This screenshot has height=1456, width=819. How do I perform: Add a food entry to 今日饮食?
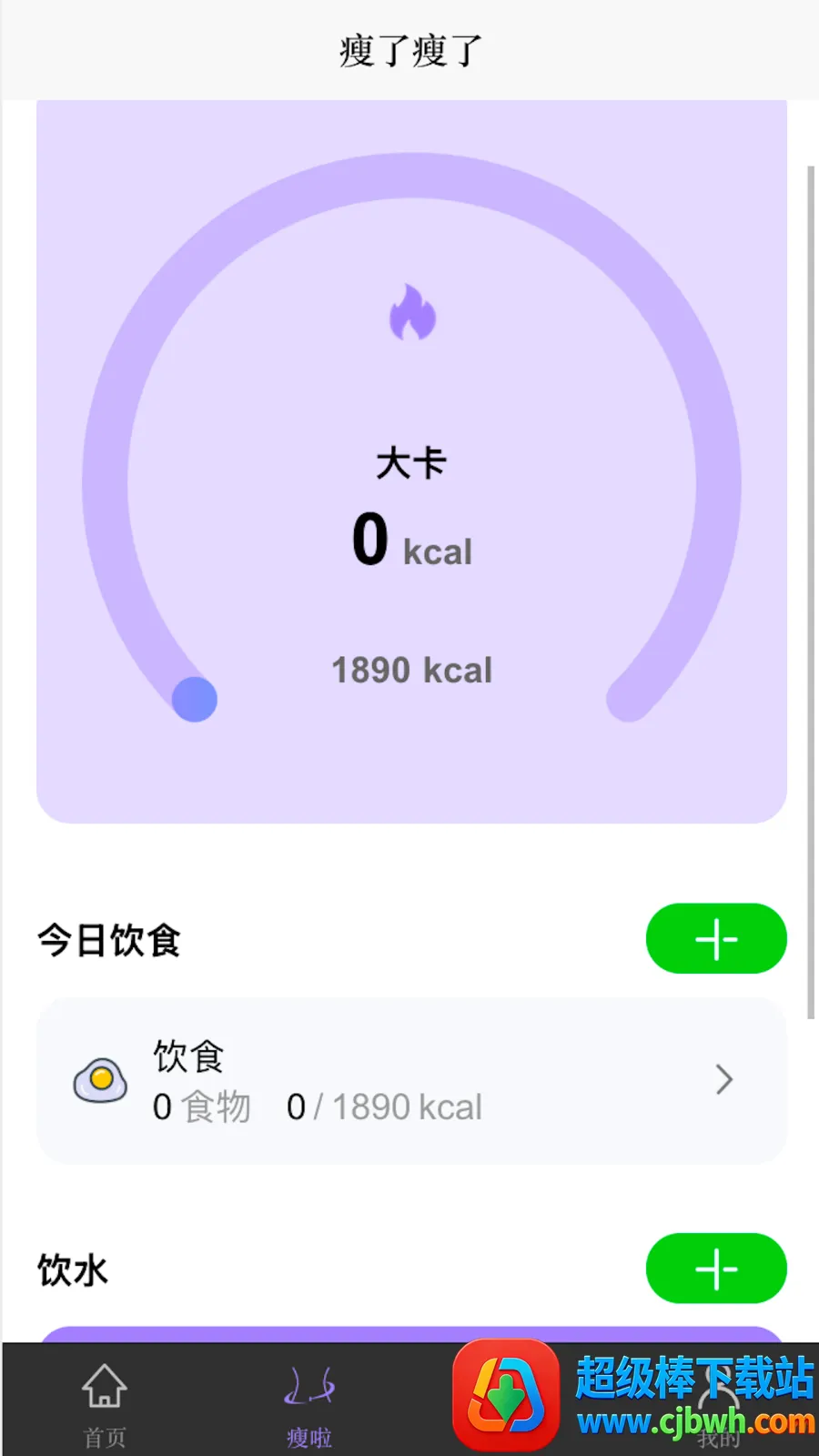click(x=716, y=939)
